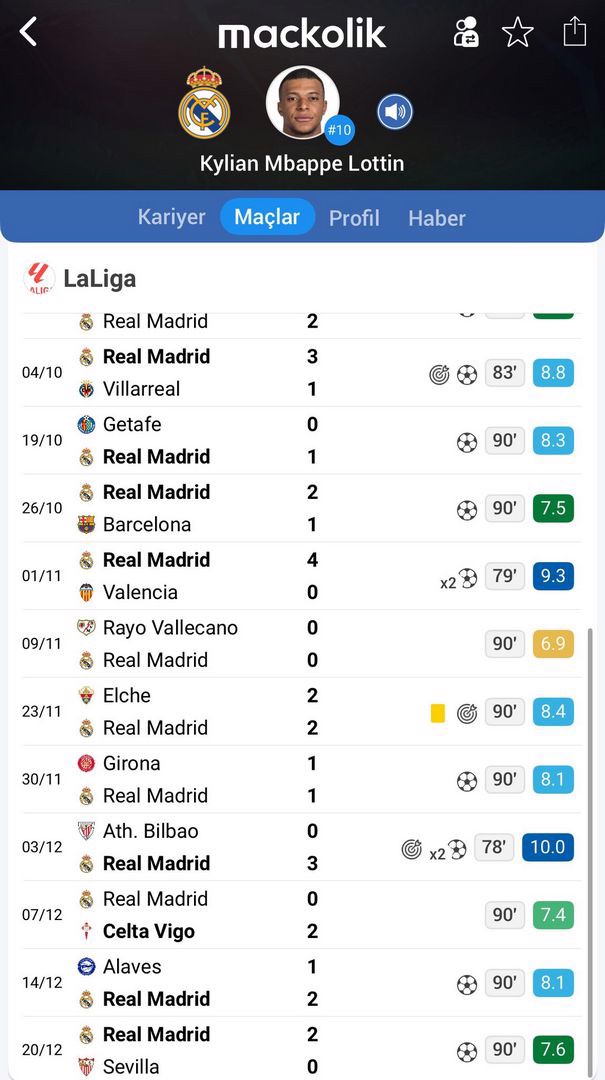Open the player comparison icon
605x1080 pixels.
click(466, 32)
